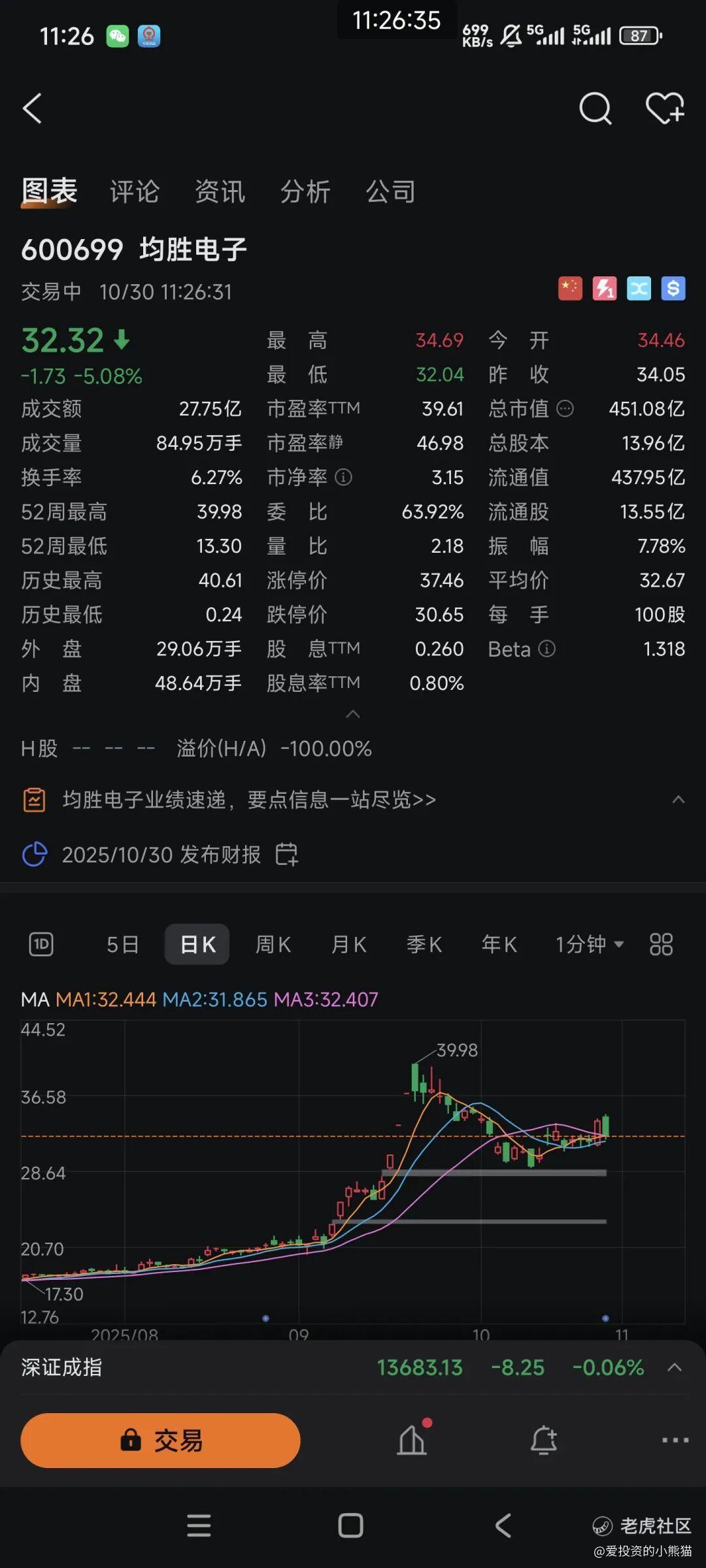Switch to the 评论 tab
The image size is (706, 1568).
pos(135,192)
